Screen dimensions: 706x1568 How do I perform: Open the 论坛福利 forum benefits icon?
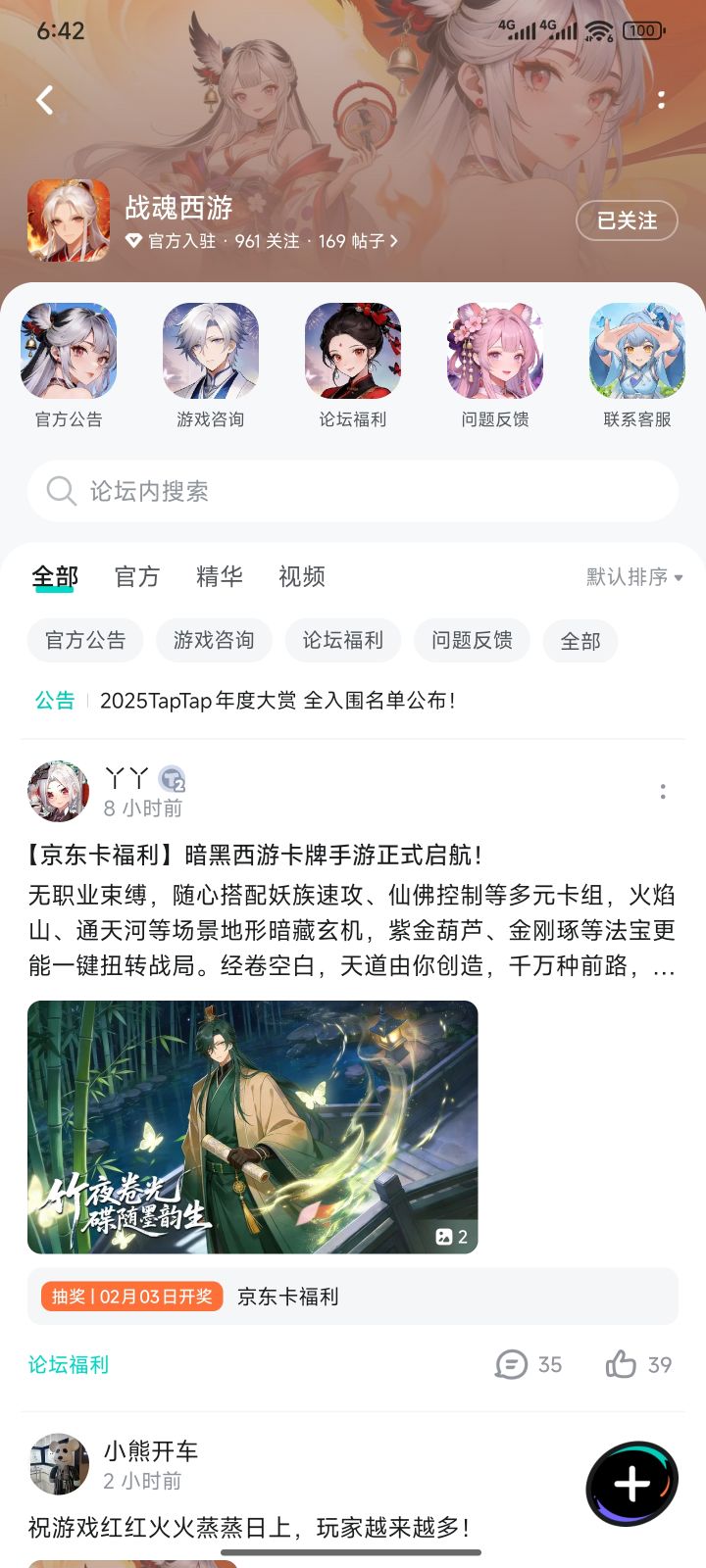tap(352, 353)
